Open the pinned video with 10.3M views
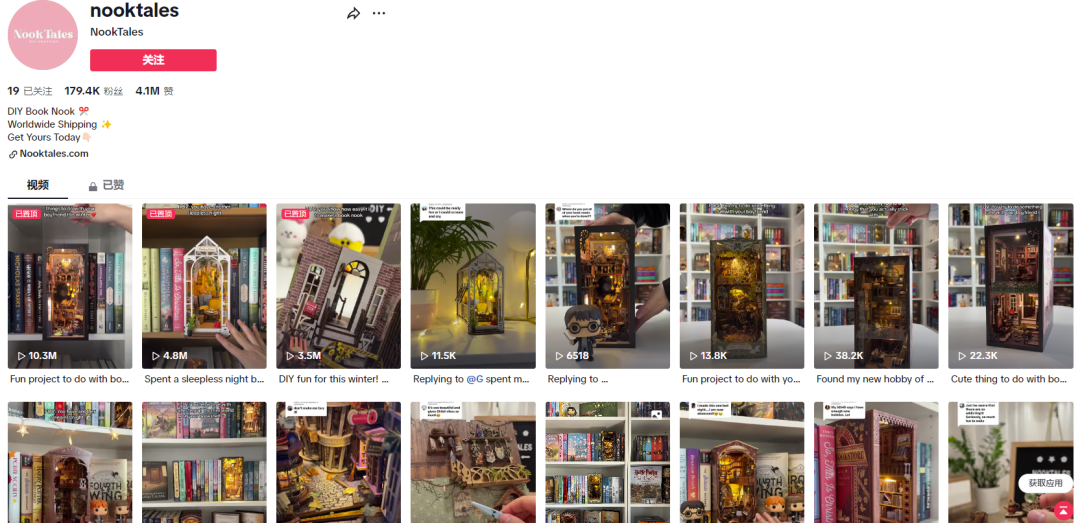This screenshot has width=1080, height=523. tap(70, 286)
